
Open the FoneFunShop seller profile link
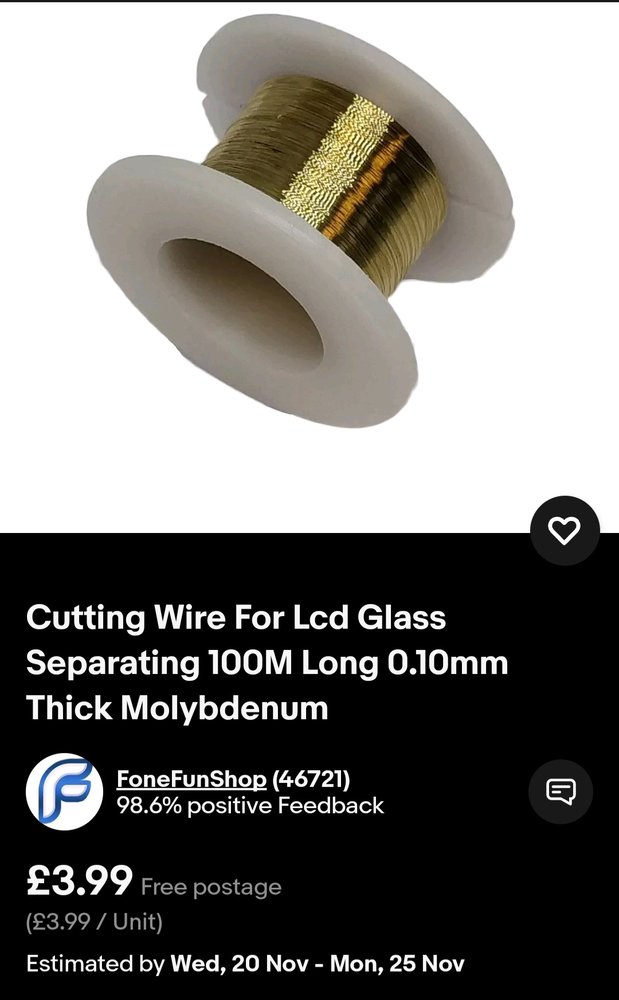click(192, 779)
